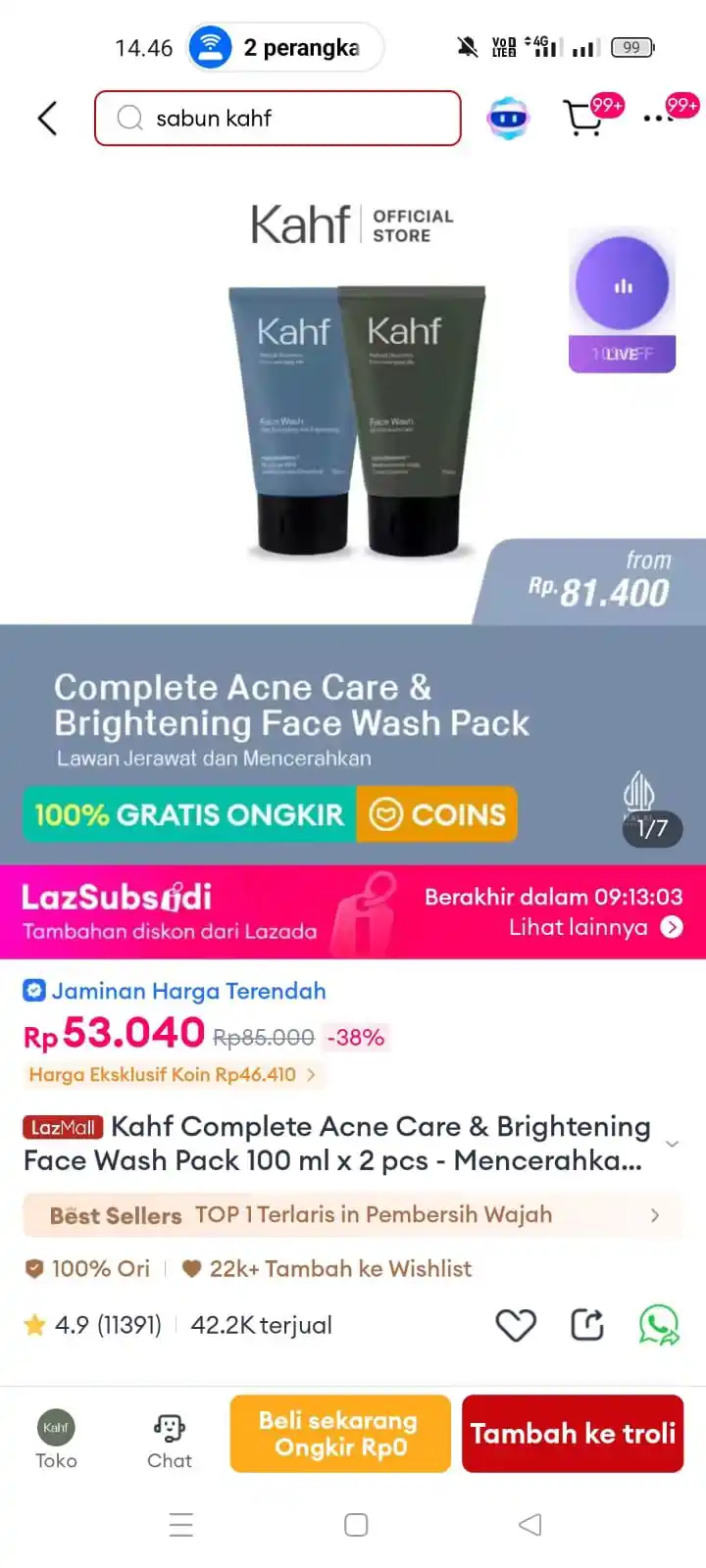Share this product
The width and height of the screenshot is (706, 1568).
click(587, 1325)
